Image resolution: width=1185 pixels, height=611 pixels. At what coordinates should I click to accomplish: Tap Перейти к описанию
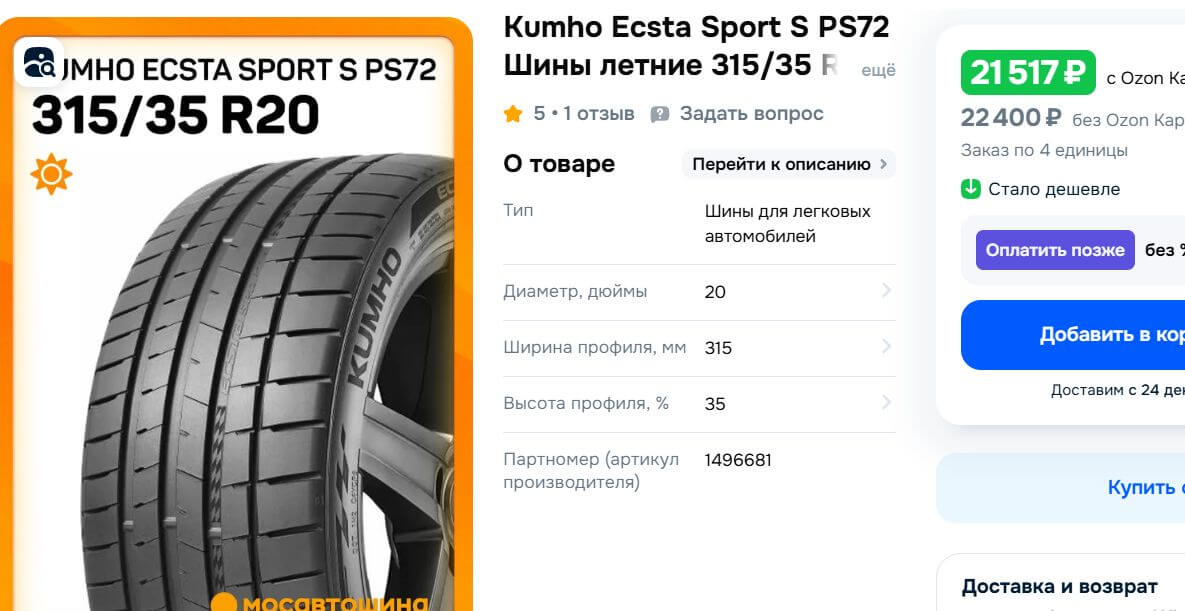[788, 164]
